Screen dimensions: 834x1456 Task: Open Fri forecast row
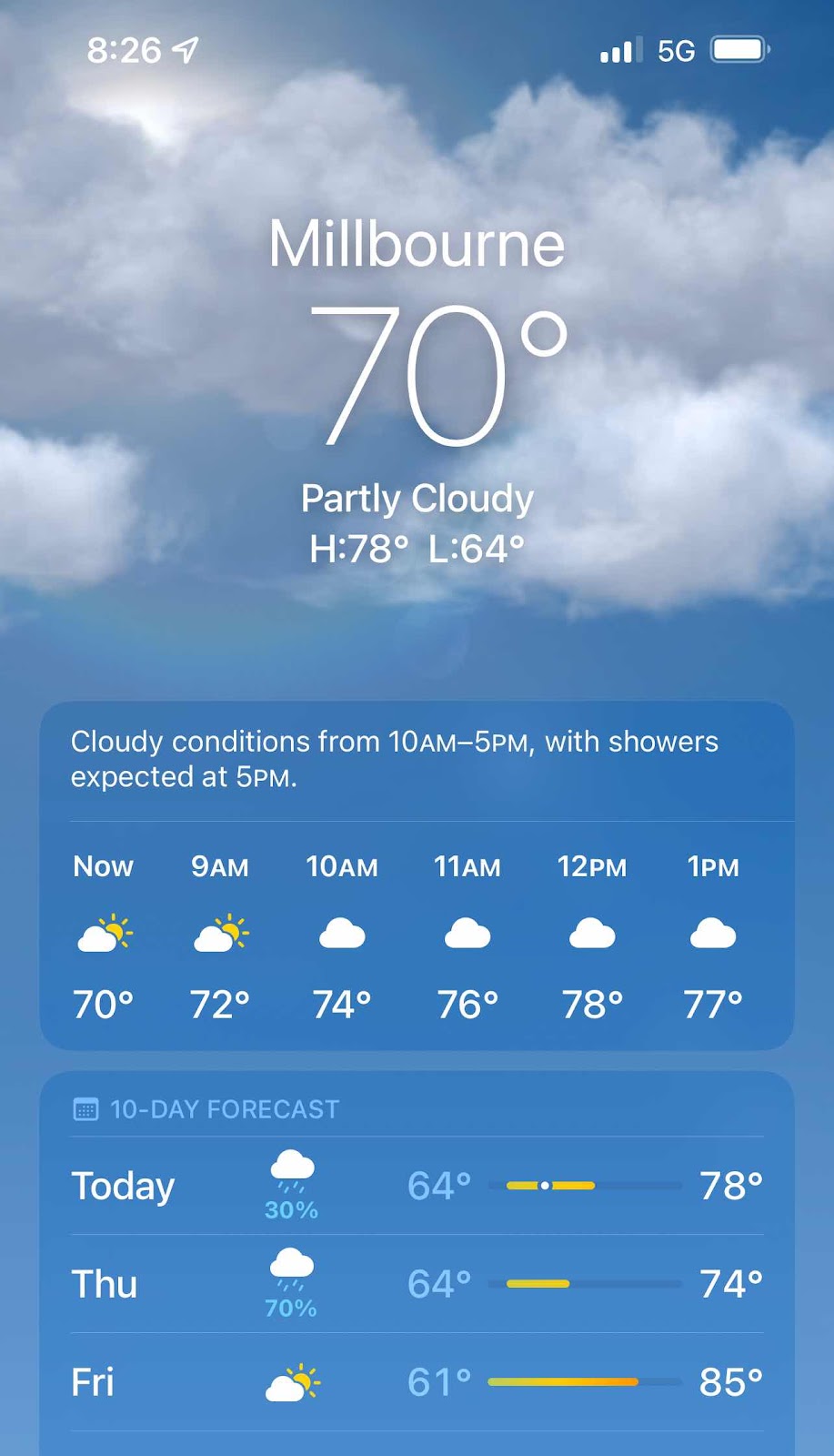[417, 1382]
